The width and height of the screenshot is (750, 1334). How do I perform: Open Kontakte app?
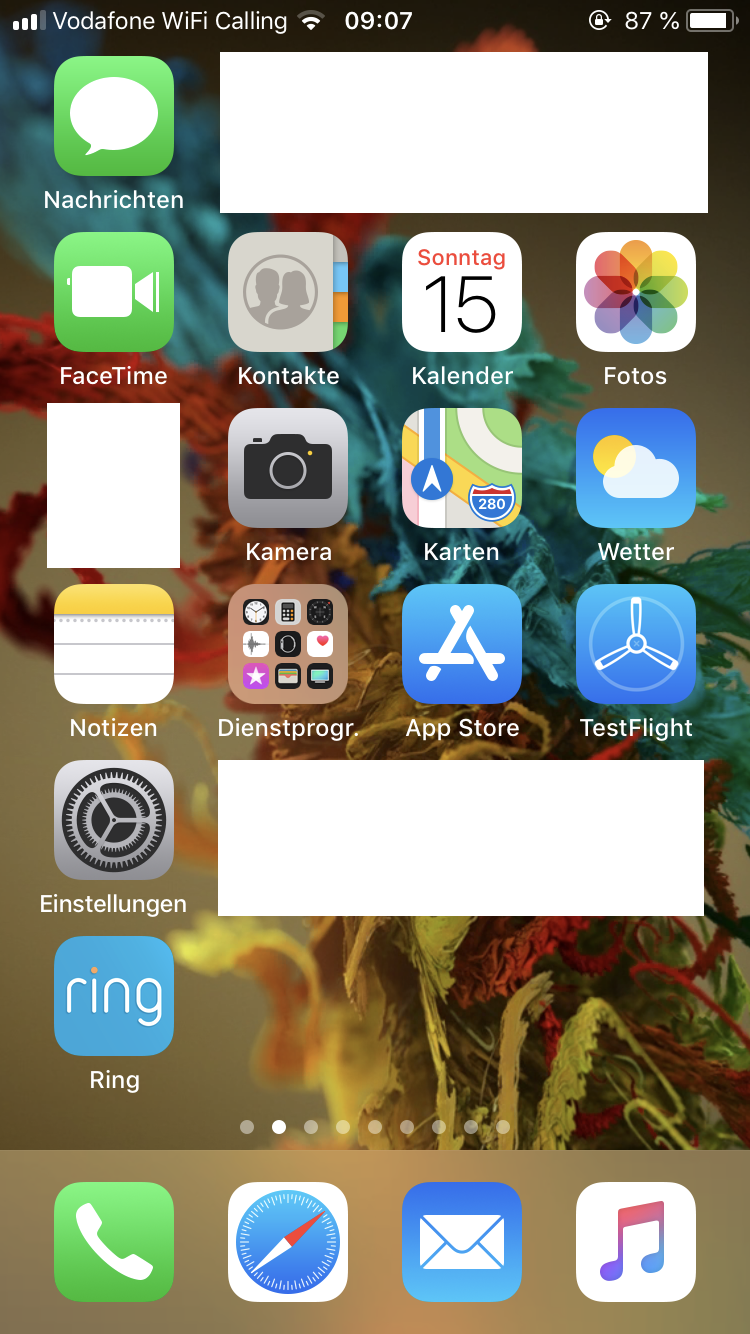(288, 292)
